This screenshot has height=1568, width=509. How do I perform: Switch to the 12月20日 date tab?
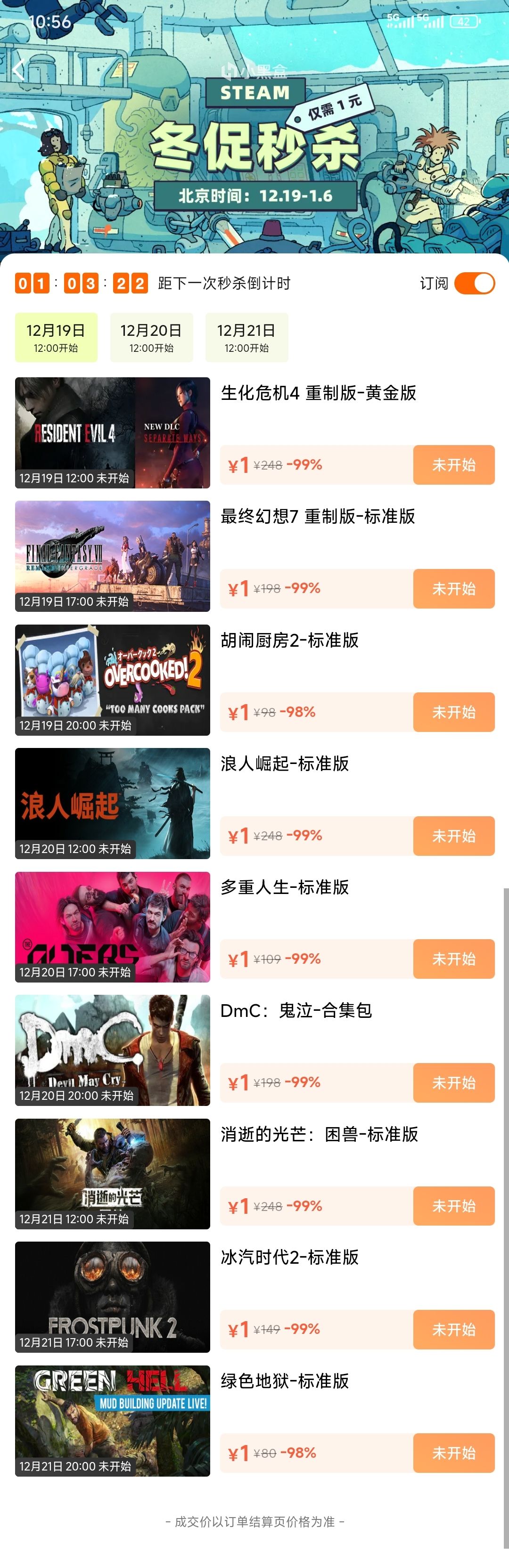tap(151, 337)
